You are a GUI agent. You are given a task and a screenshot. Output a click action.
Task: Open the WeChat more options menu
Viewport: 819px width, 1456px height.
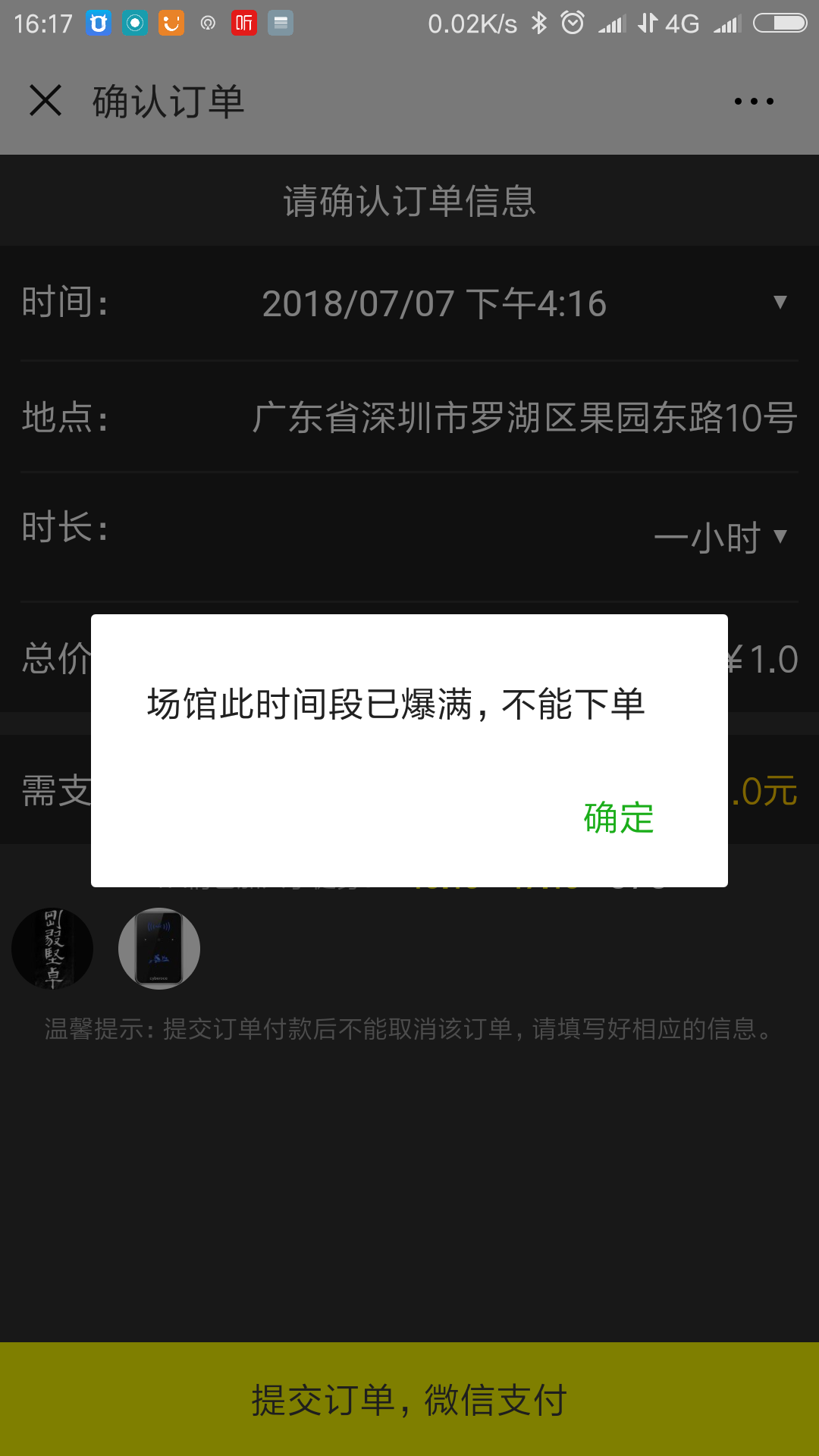tap(753, 100)
